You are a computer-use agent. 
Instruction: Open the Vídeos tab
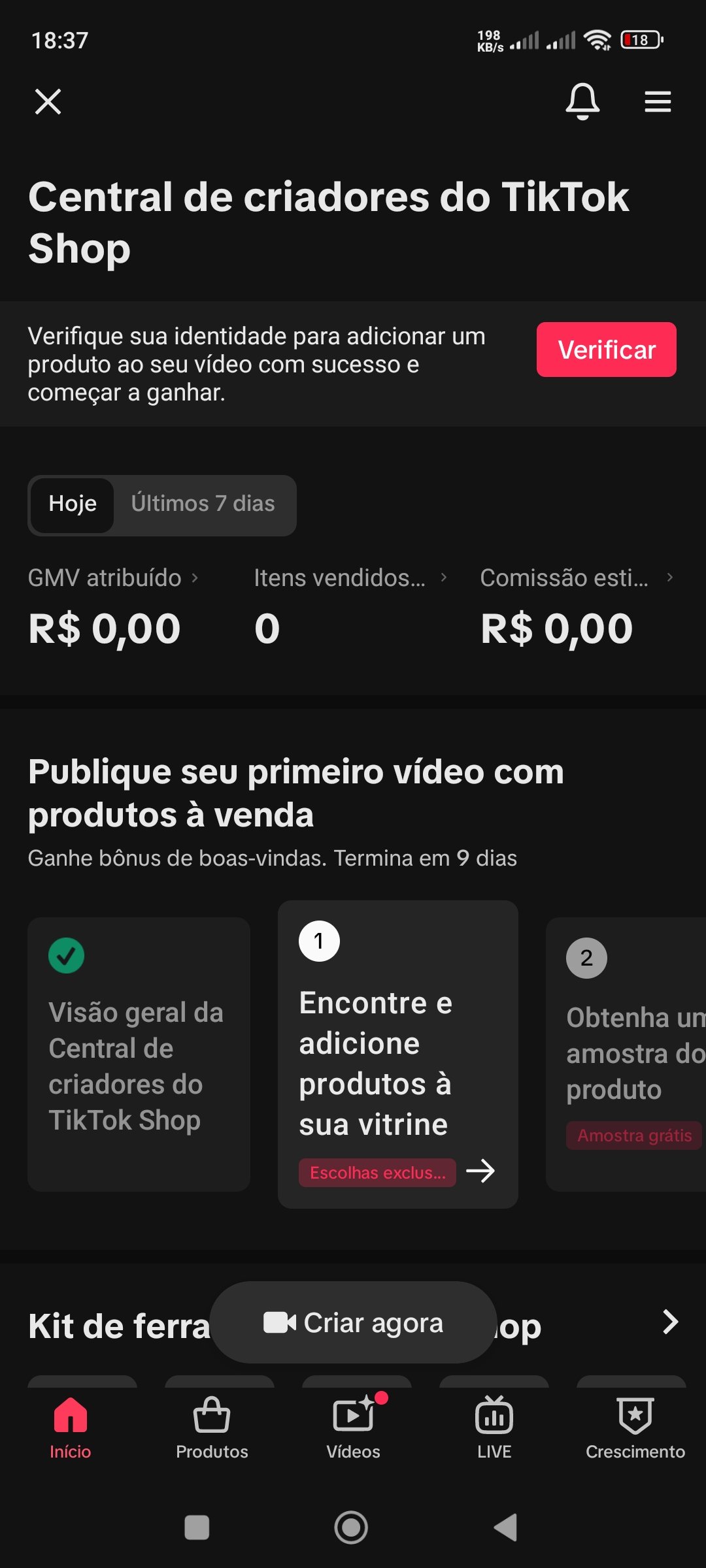353,1429
